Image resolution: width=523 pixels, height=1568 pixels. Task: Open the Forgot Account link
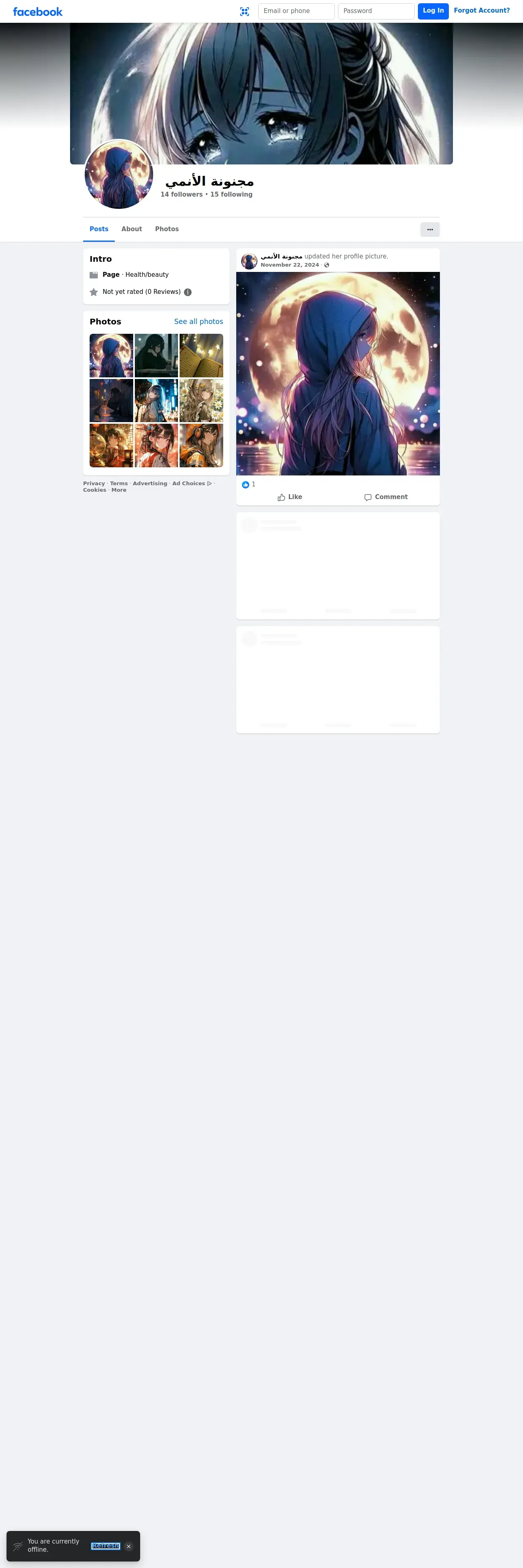point(481,10)
